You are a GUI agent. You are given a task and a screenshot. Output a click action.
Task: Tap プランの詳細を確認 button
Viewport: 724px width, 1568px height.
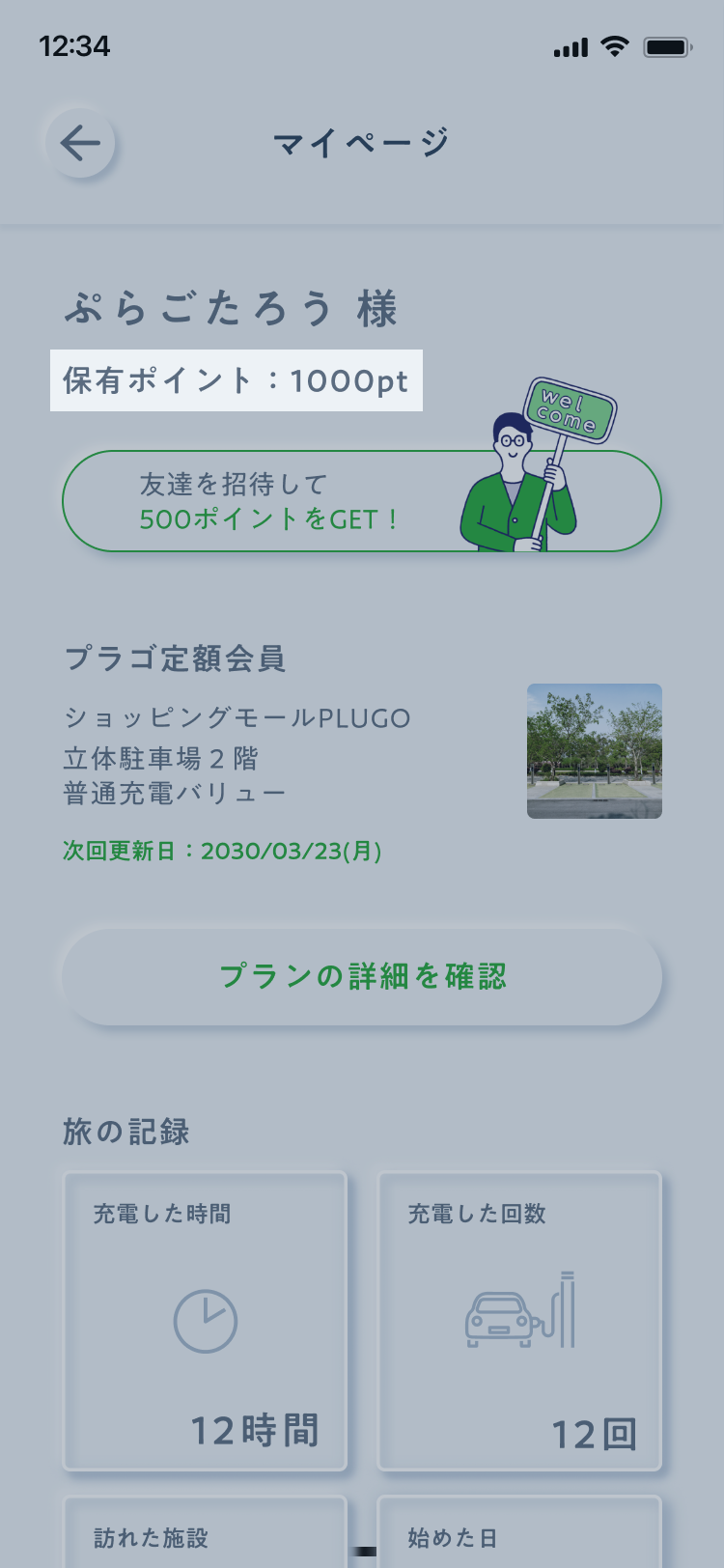pos(362,977)
